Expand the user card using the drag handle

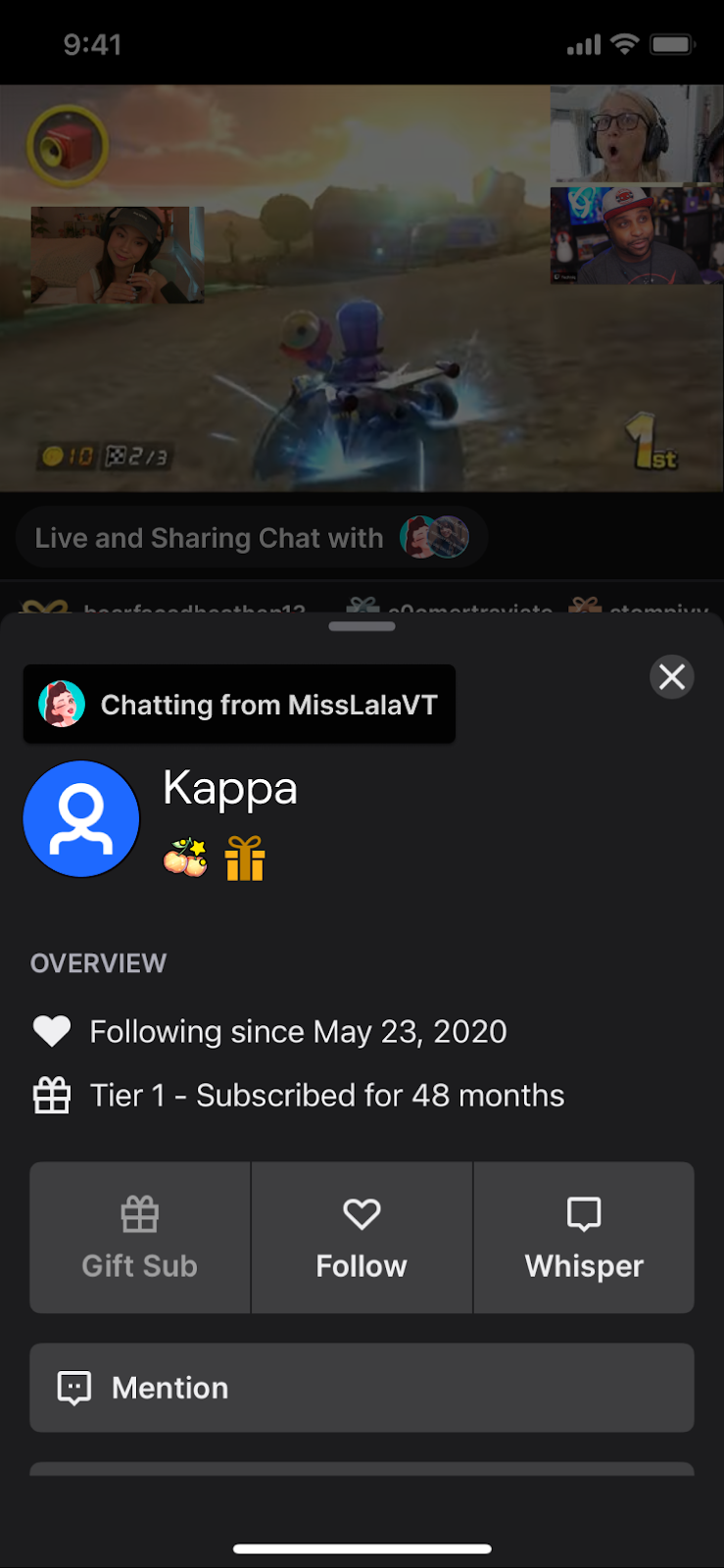pos(362,626)
